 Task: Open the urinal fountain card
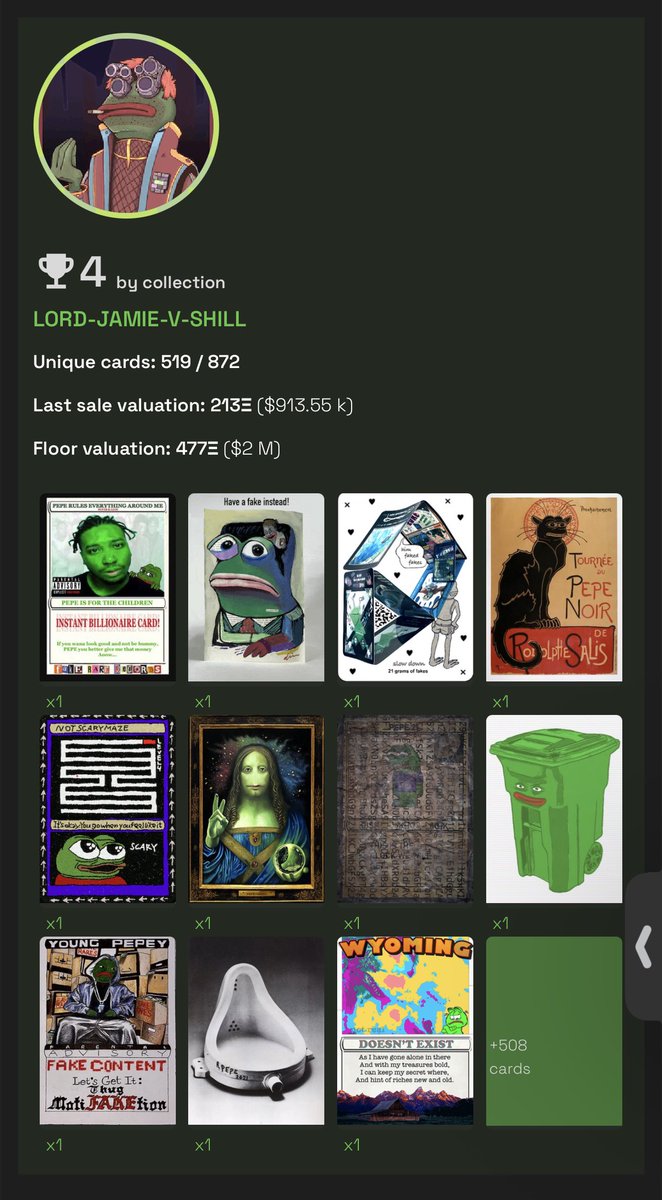click(256, 1030)
